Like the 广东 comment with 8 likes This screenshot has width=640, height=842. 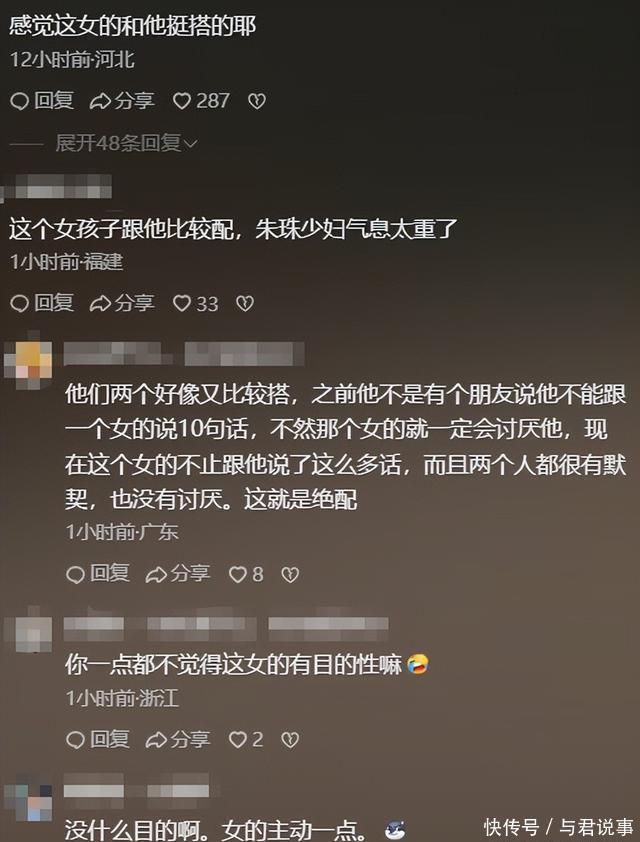click(246, 574)
